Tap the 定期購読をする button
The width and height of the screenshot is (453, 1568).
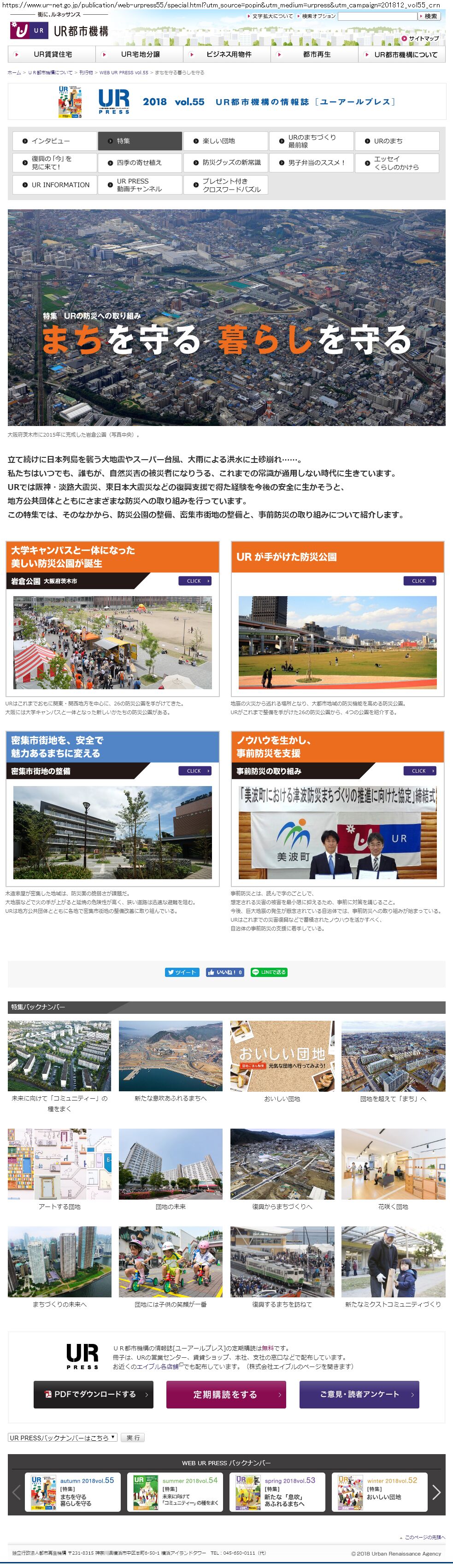226,1394
